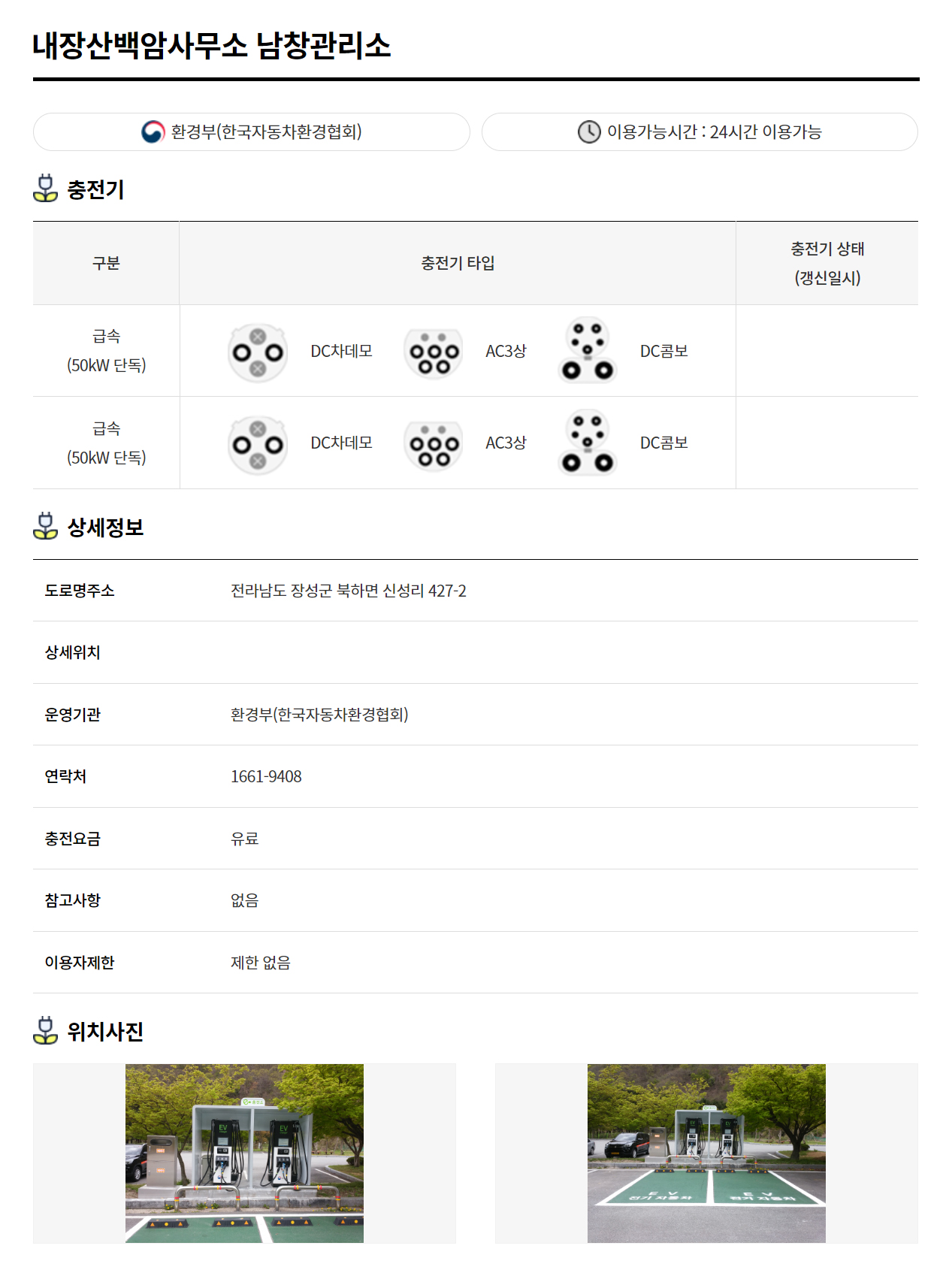Open the parking bay location photo
The image size is (946, 1288).
pyautogui.click(x=706, y=1153)
